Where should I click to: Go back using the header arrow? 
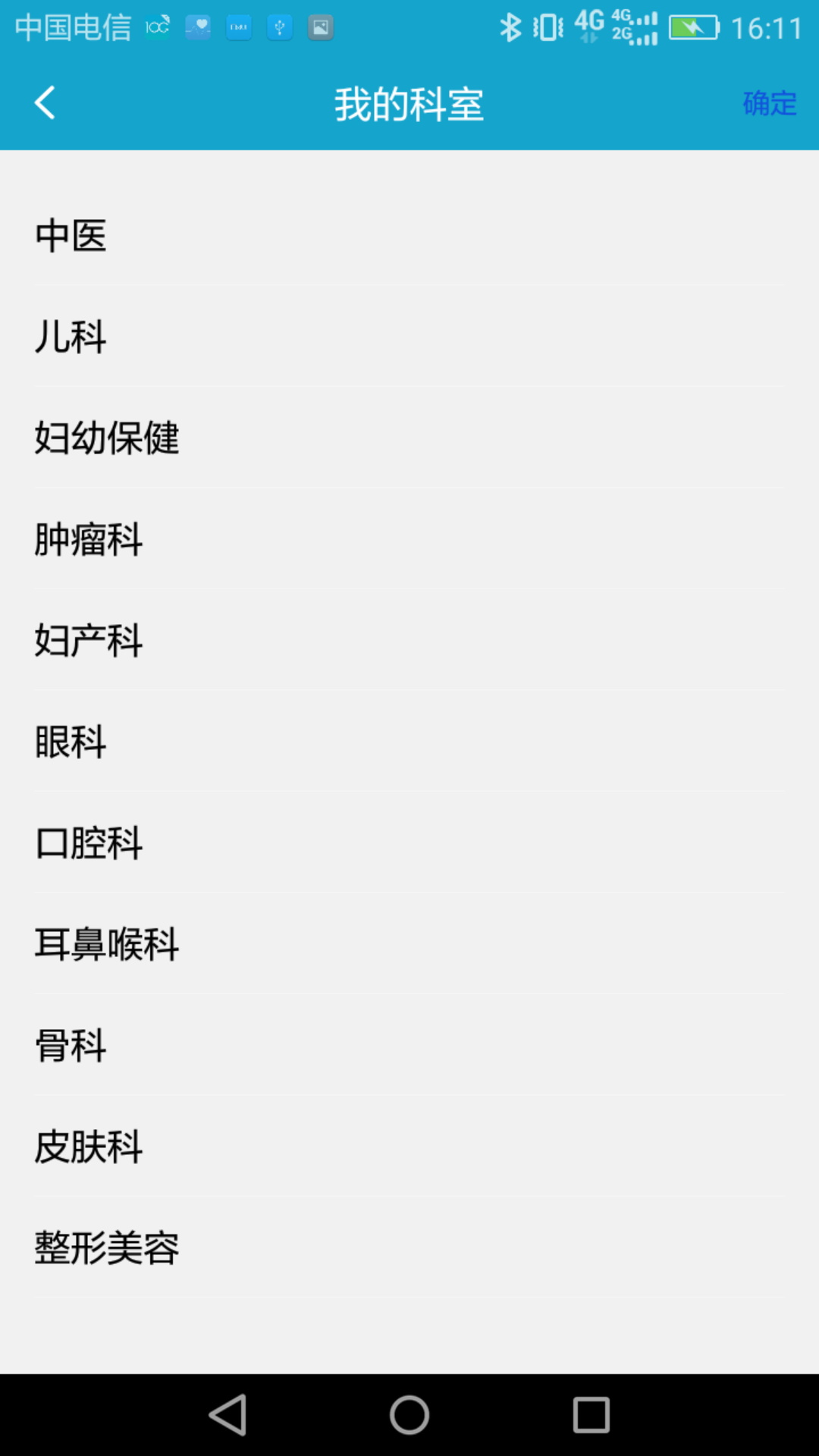45,102
